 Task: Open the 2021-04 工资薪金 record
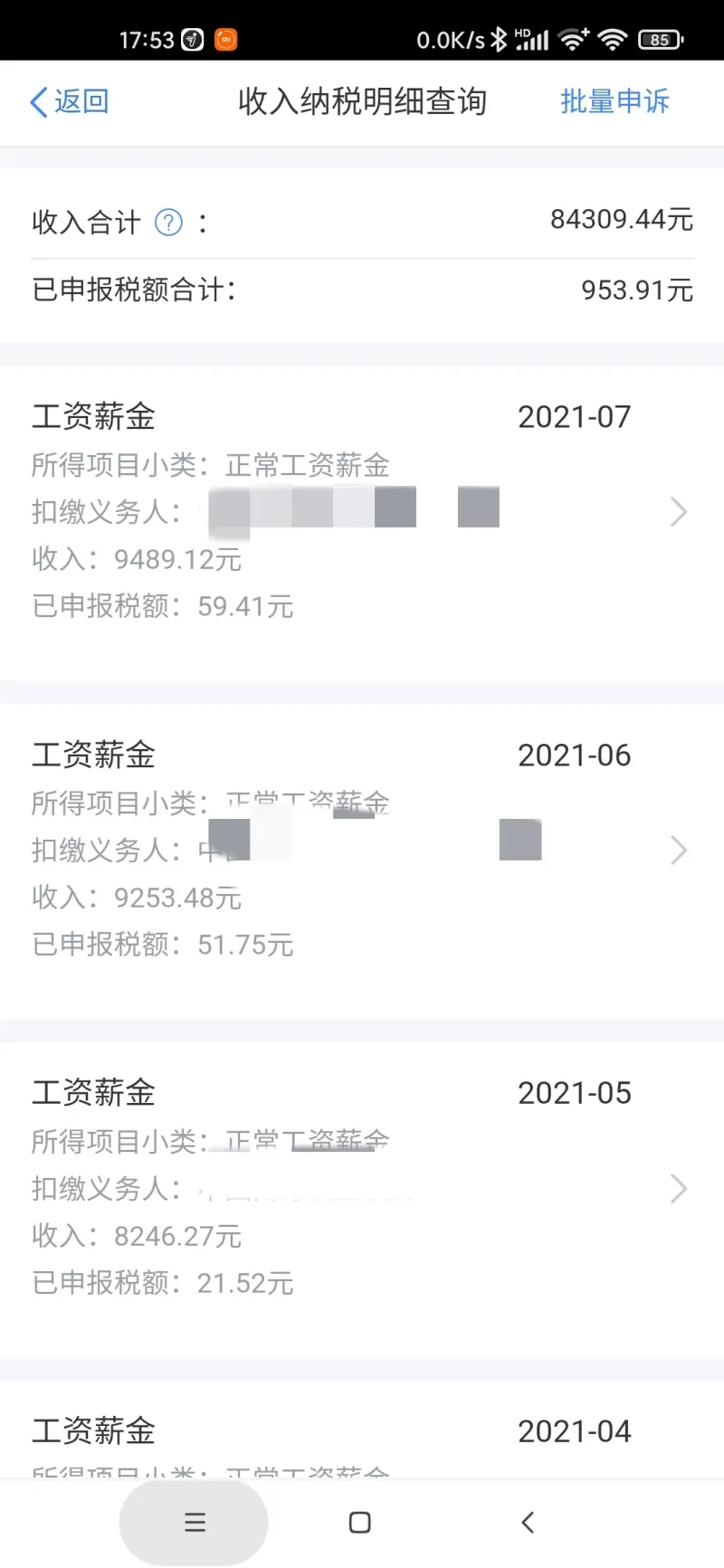click(362, 1433)
